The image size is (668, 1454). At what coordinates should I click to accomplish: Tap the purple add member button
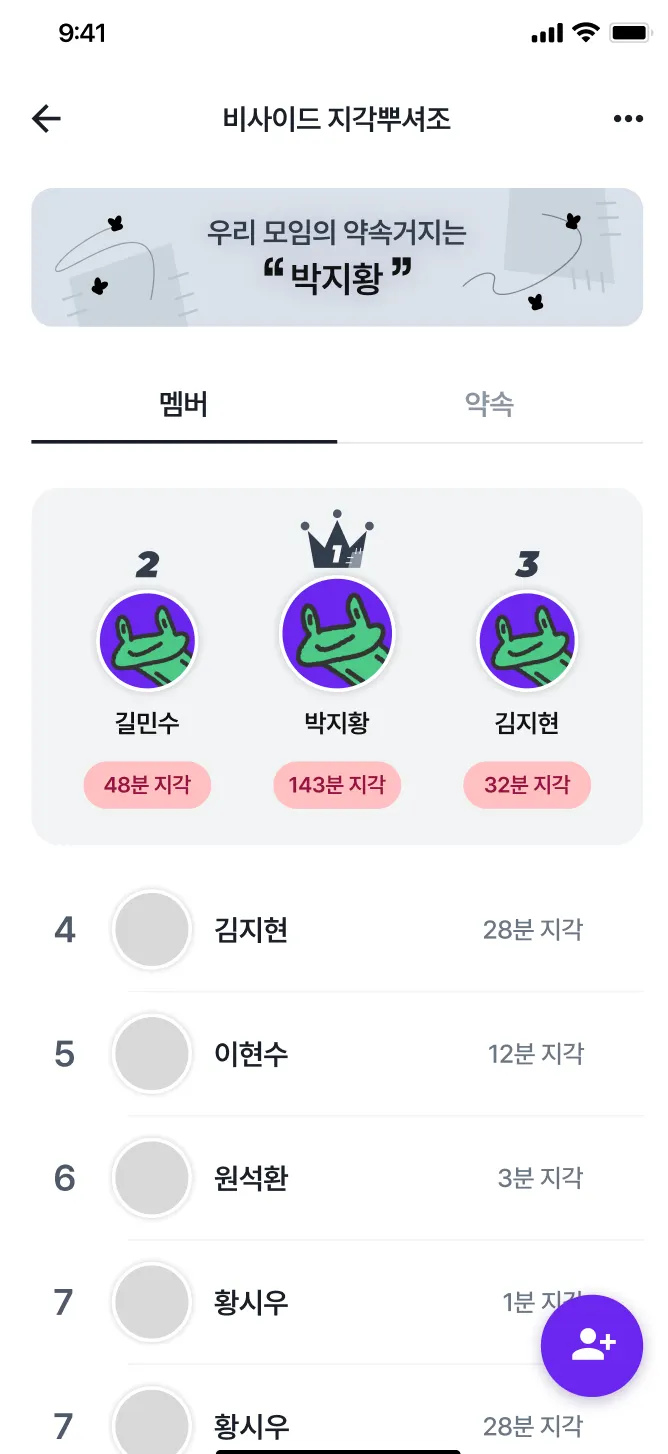592,1345
